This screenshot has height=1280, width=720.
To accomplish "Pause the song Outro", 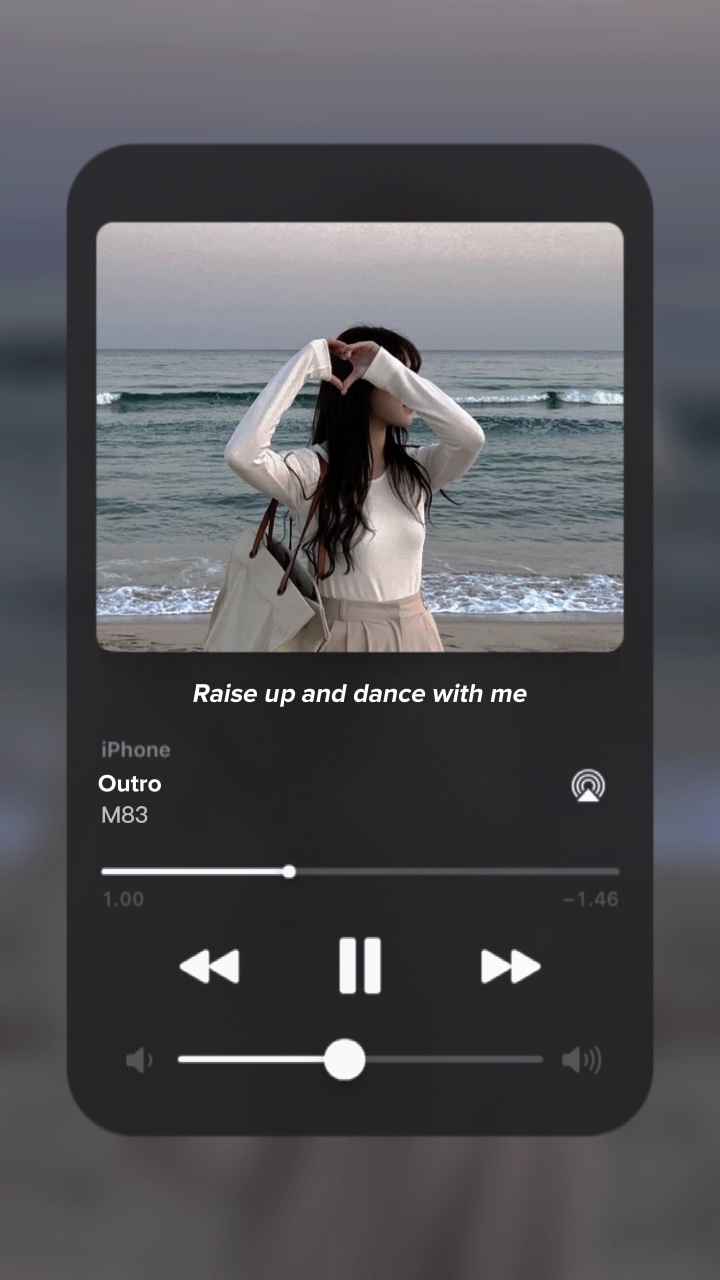I will pos(360,963).
